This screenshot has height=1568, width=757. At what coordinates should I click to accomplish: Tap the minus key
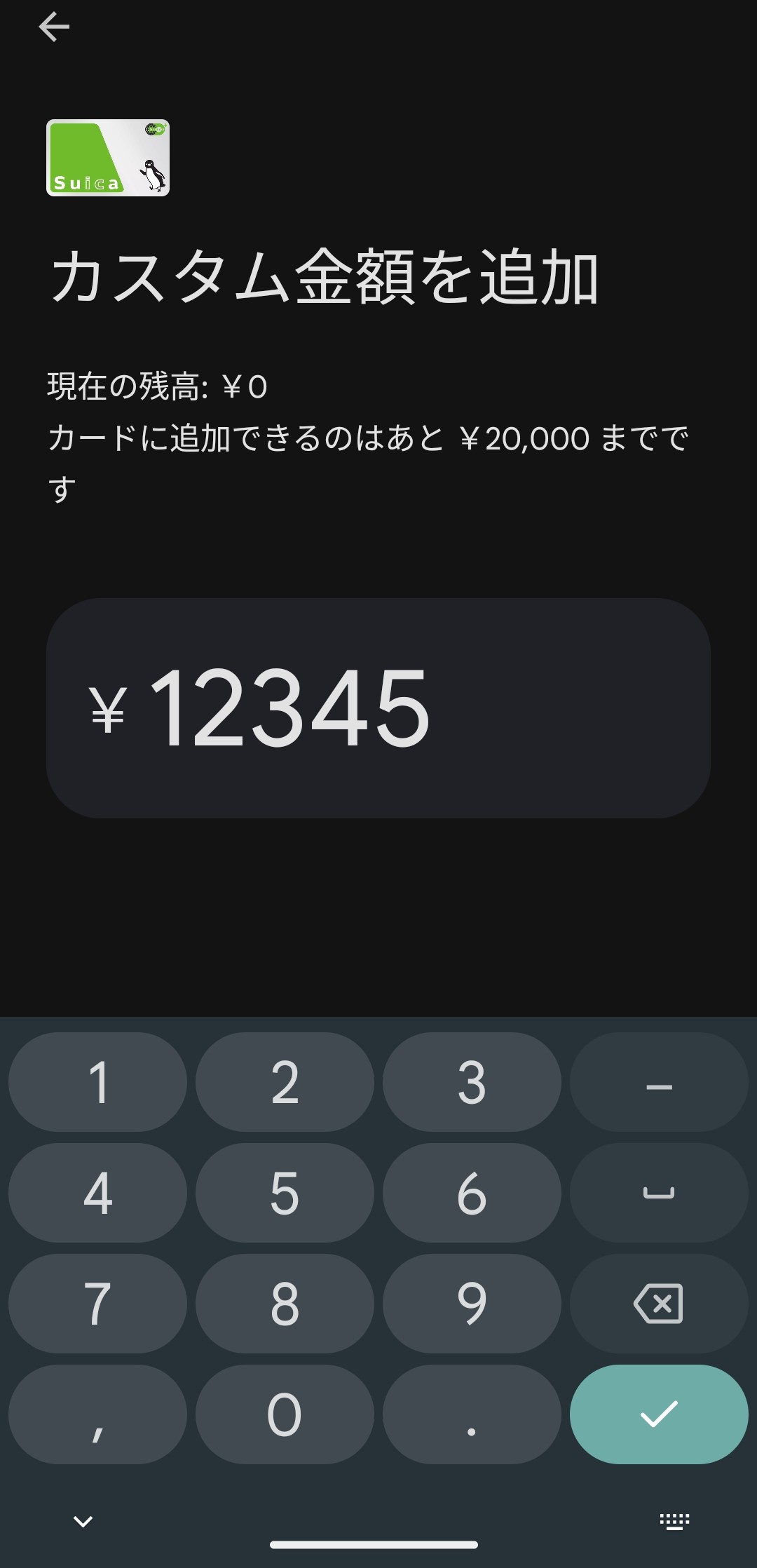click(x=659, y=1081)
